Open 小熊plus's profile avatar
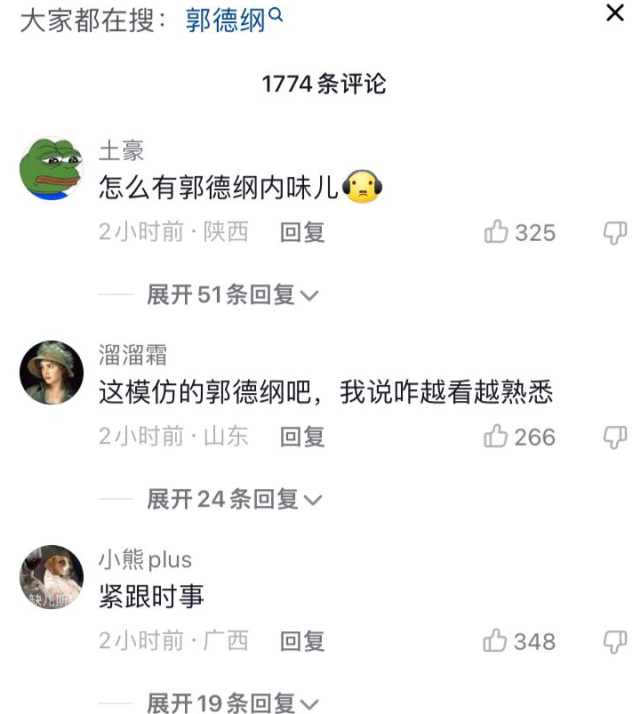Screen dimensions: 641x714 click(51, 577)
